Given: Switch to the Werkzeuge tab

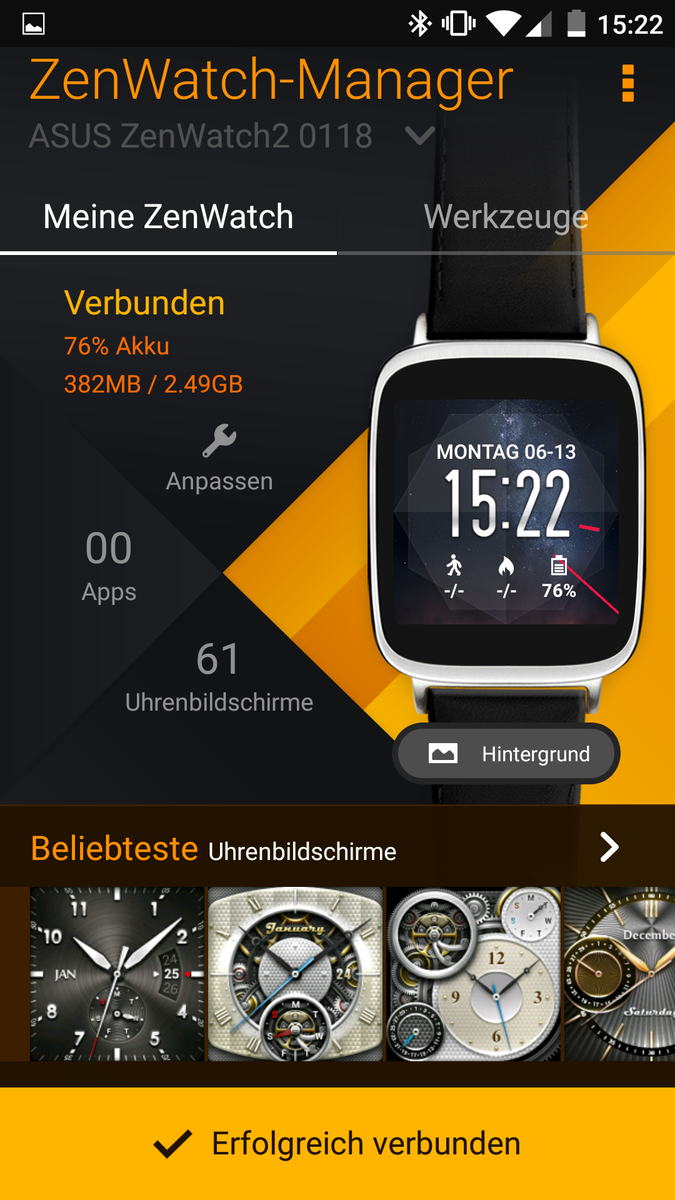Looking at the screenshot, I should [x=505, y=217].
